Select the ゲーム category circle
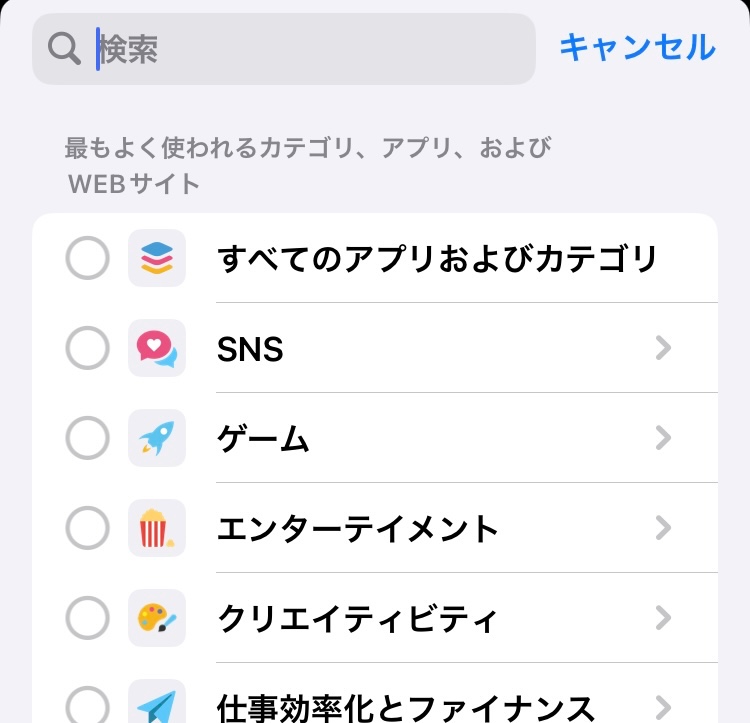The height and width of the screenshot is (723, 750). click(x=87, y=438)
